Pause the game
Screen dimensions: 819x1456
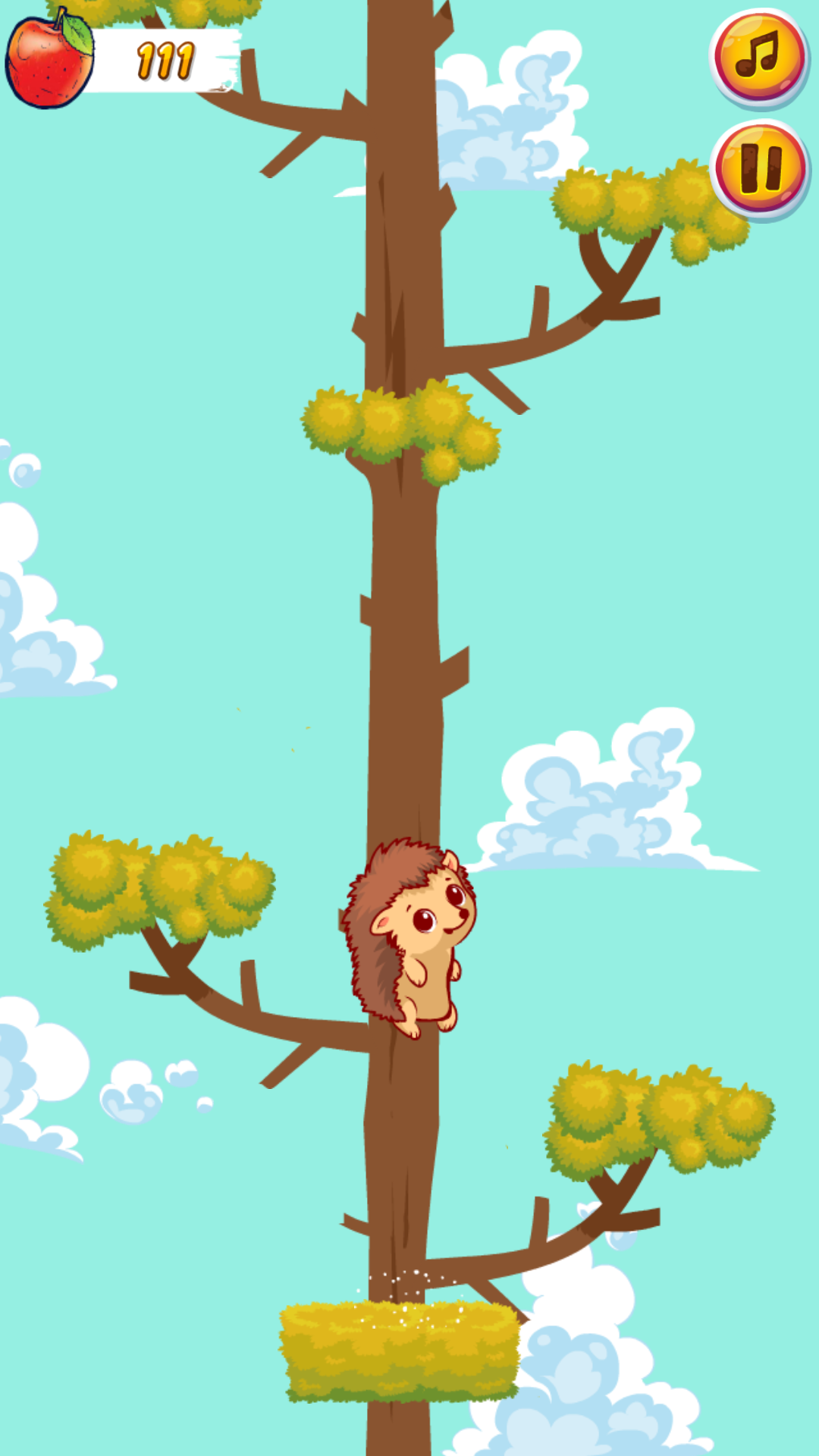click(761, 168)
